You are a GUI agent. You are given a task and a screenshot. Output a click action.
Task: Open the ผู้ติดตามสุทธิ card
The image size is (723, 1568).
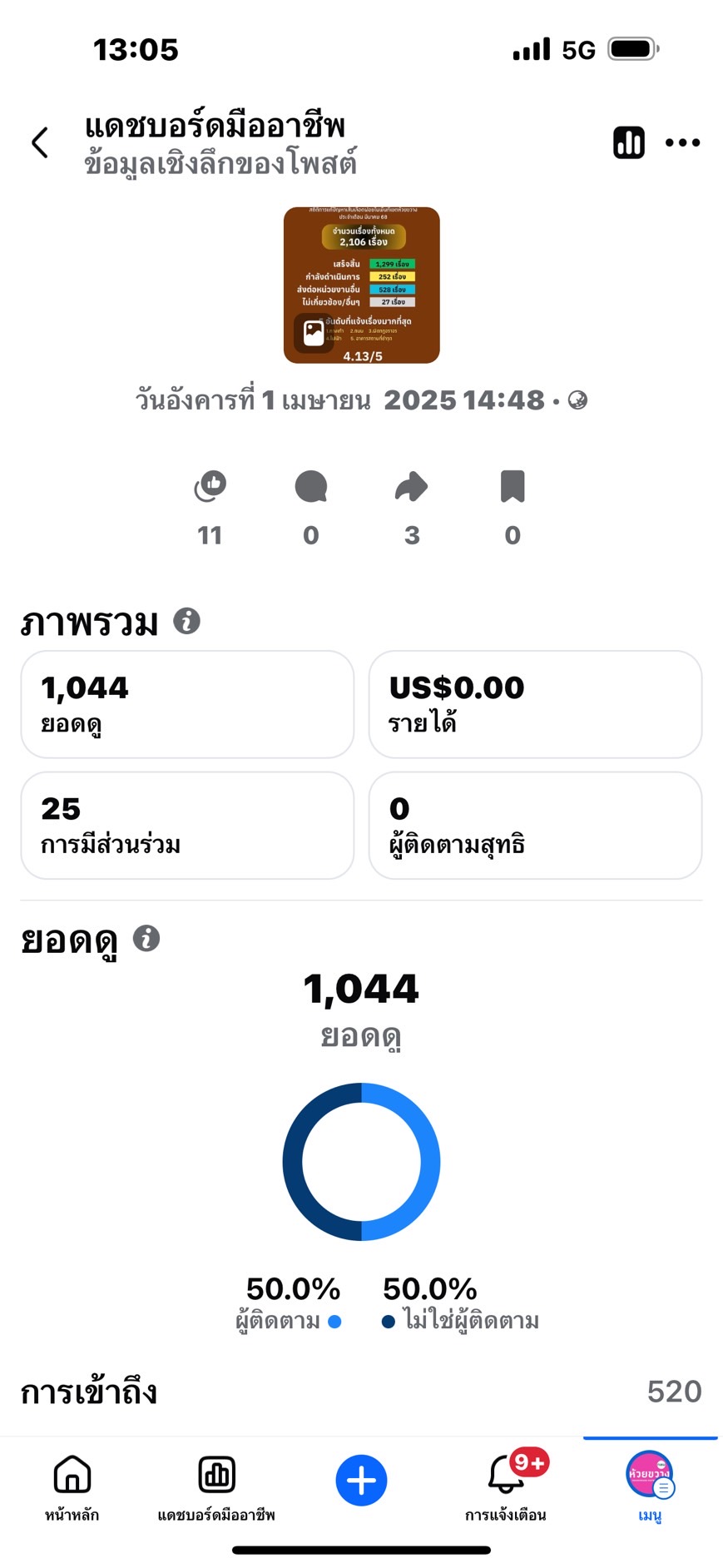(x=535, y=825)
